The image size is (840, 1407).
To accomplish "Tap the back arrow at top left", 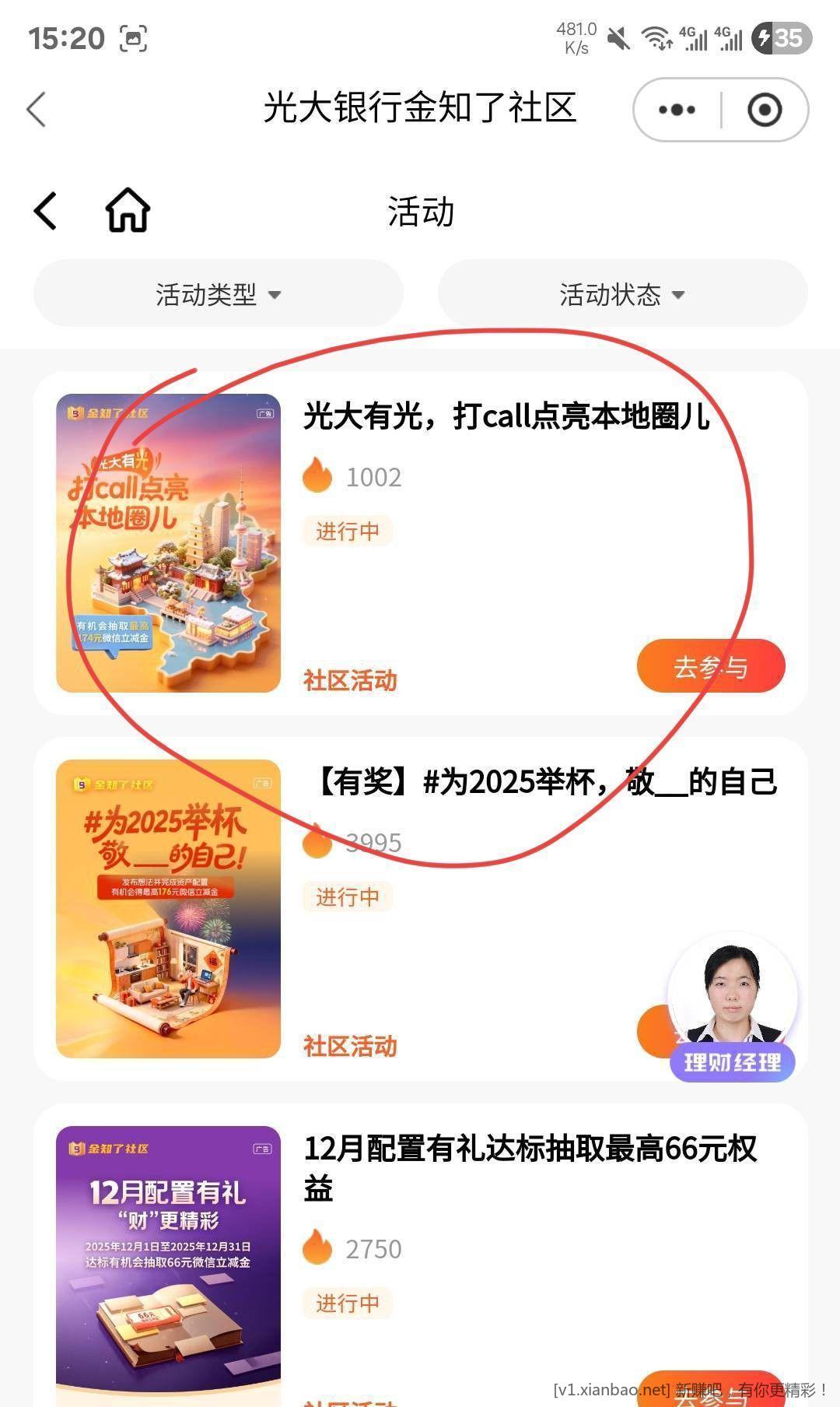I will click(34, 110).
